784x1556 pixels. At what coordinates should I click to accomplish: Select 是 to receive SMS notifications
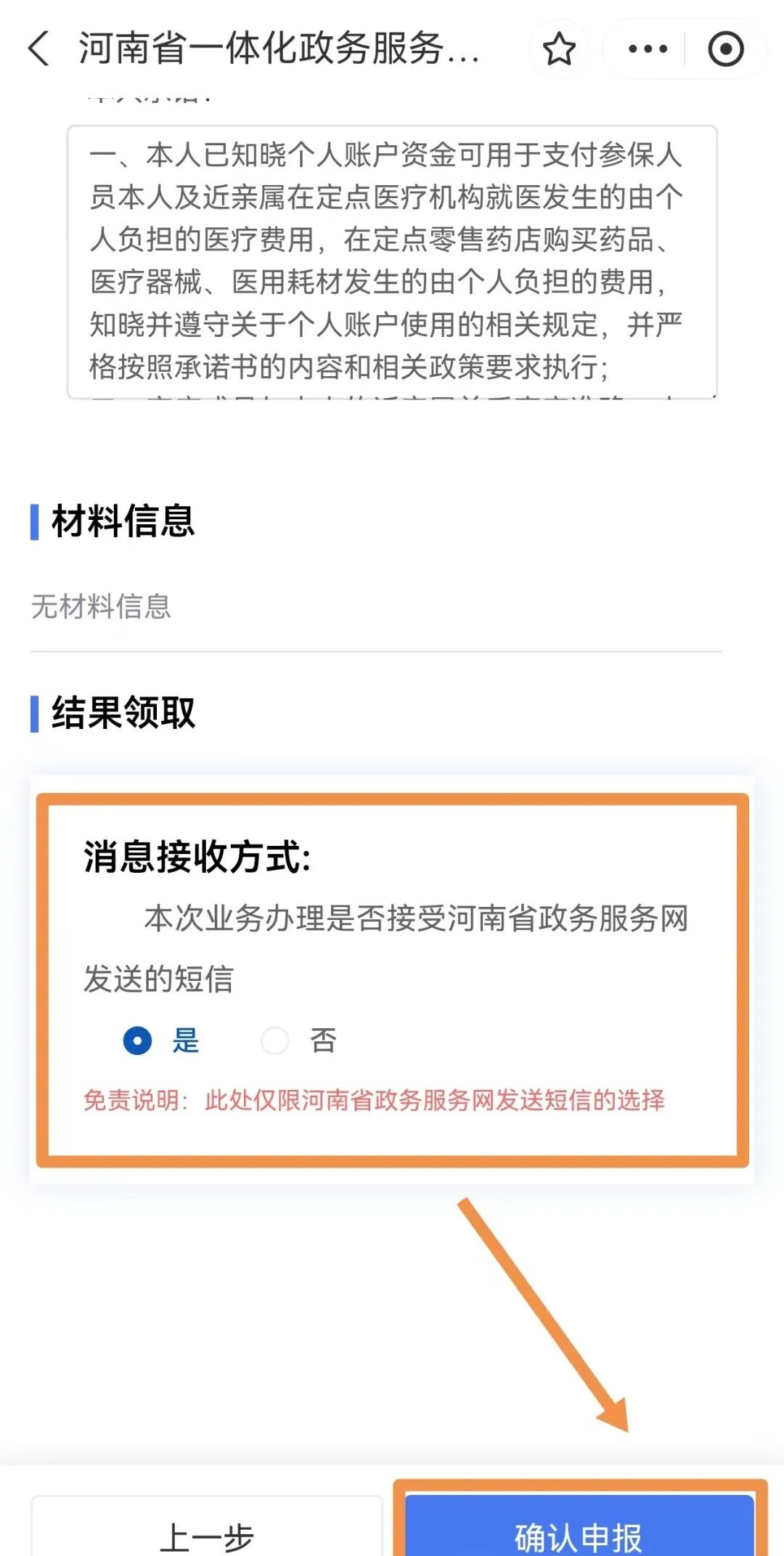pos(138,1040)
